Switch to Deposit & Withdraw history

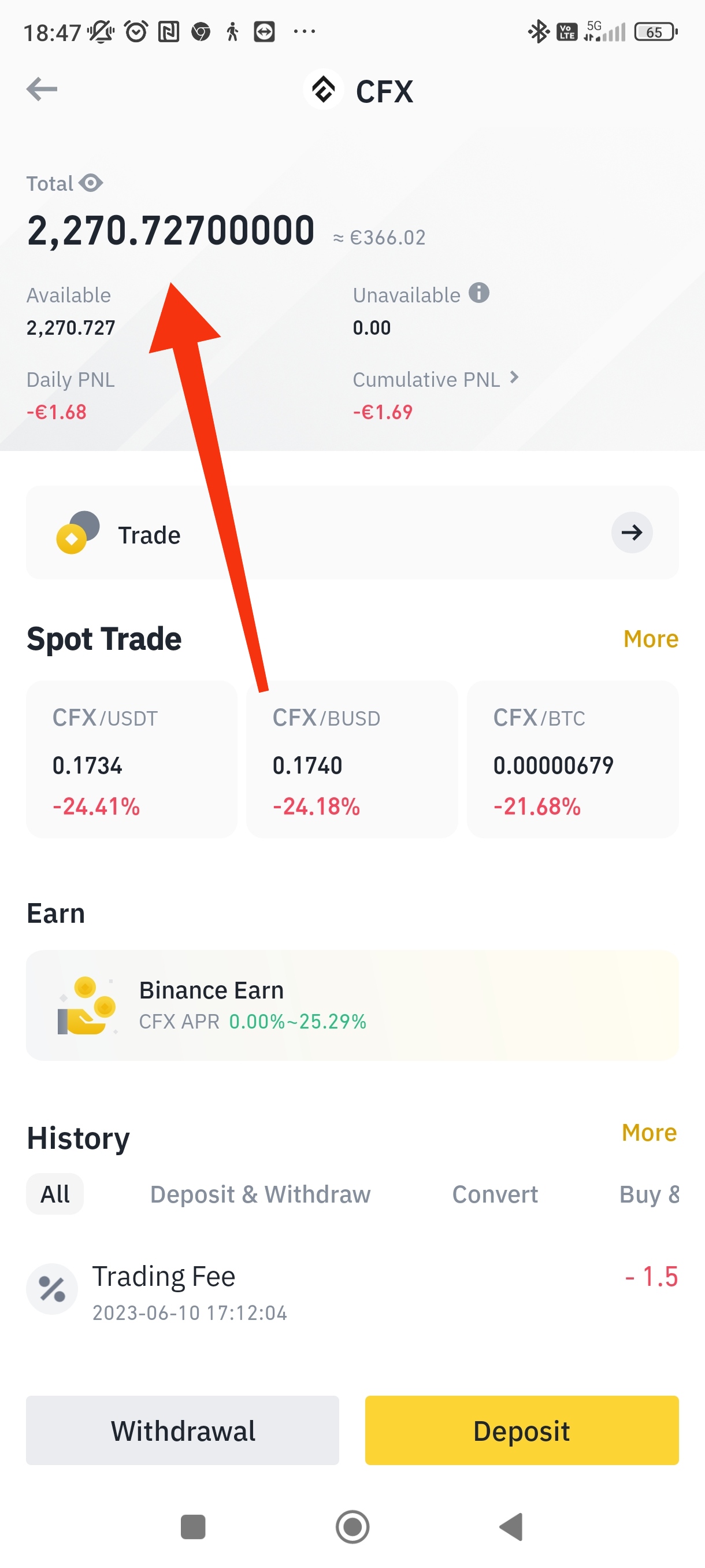259,1195
